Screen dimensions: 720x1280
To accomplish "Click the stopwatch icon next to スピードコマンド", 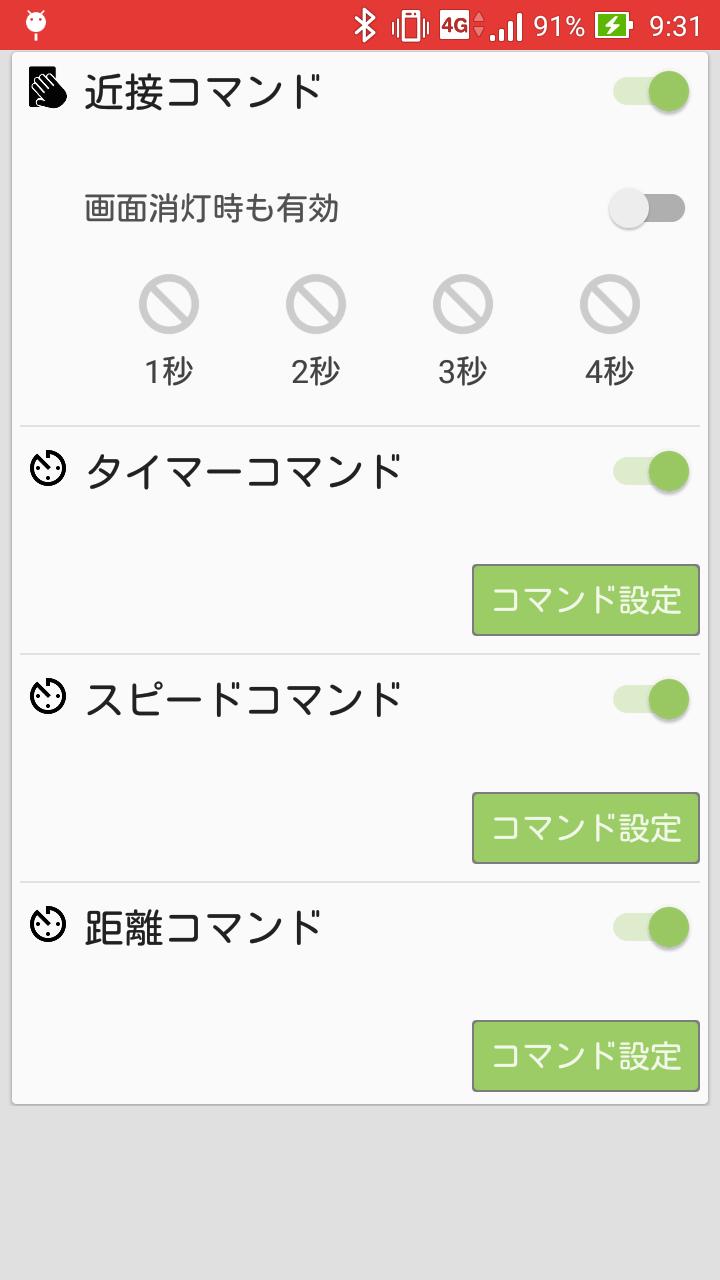I will 42,698.
